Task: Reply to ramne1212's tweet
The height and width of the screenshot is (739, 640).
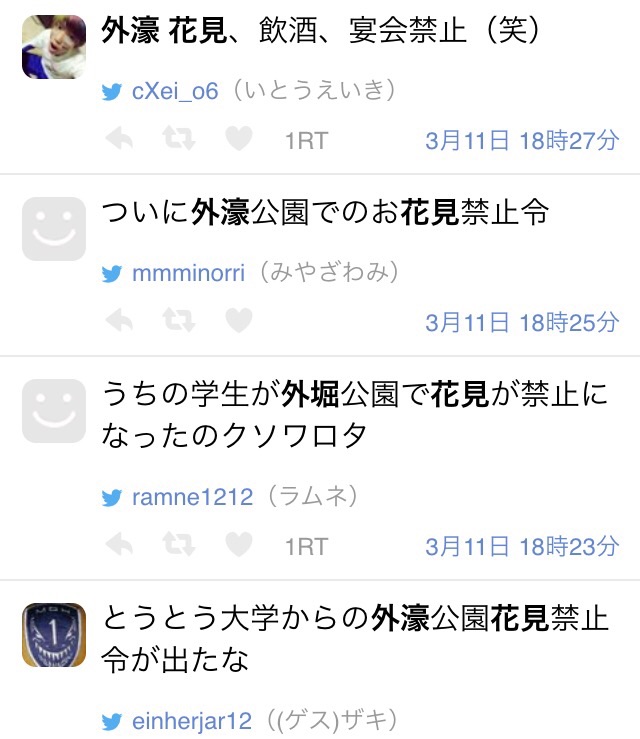Action: point(119,545)
